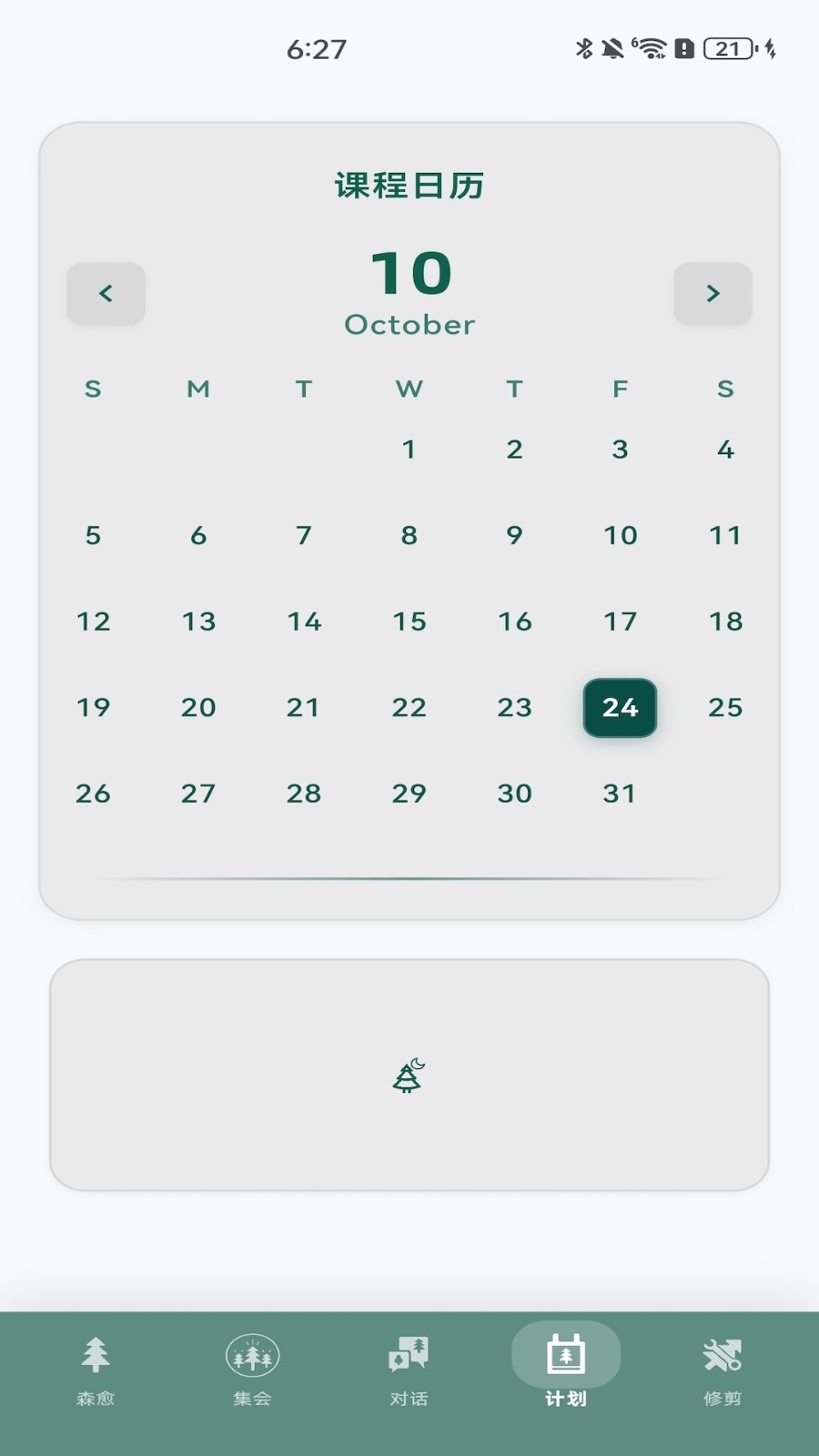Select October 24 on the calendar

click(x=620, y=707)
